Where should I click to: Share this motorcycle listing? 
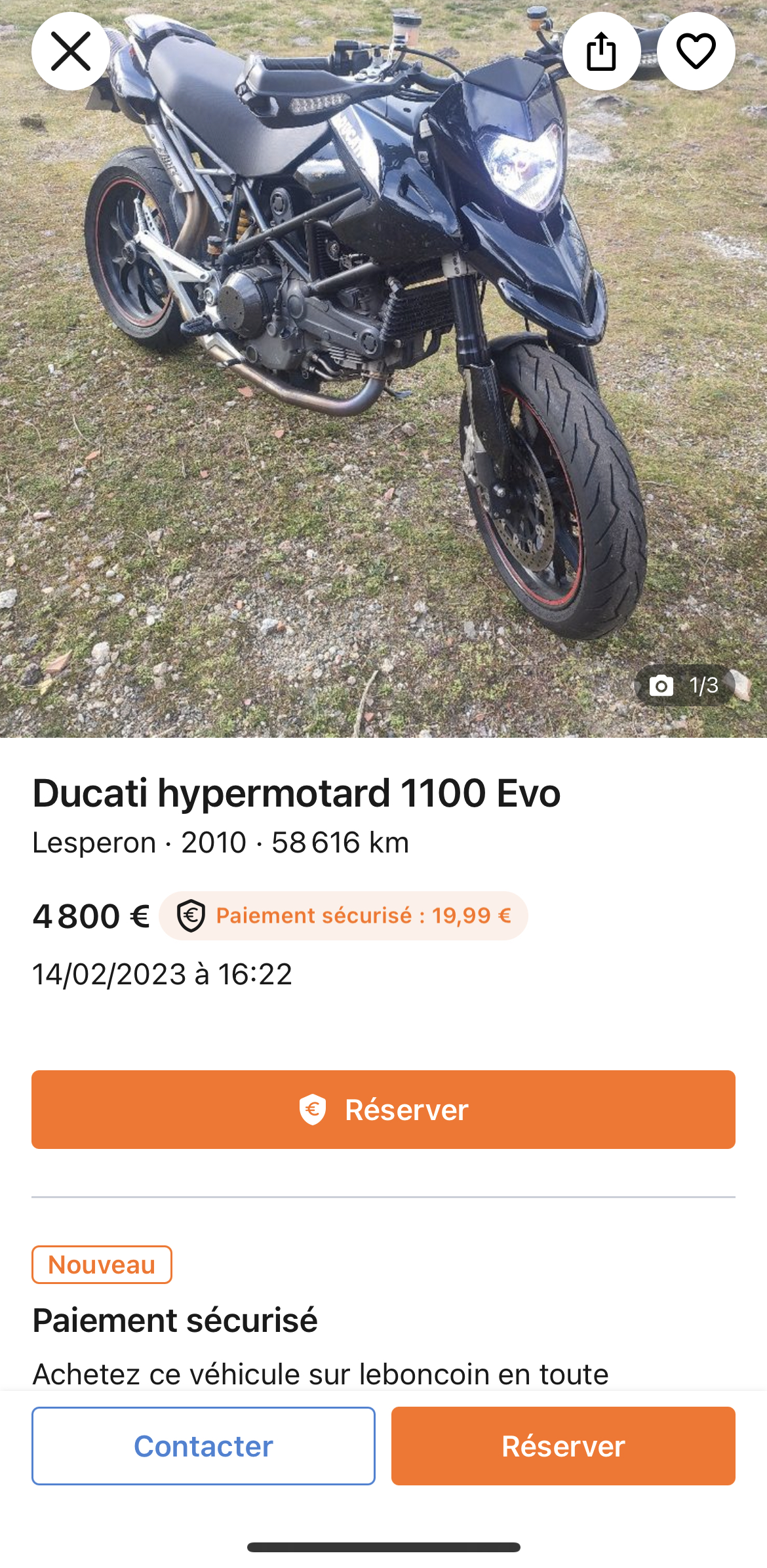[600, 51]
